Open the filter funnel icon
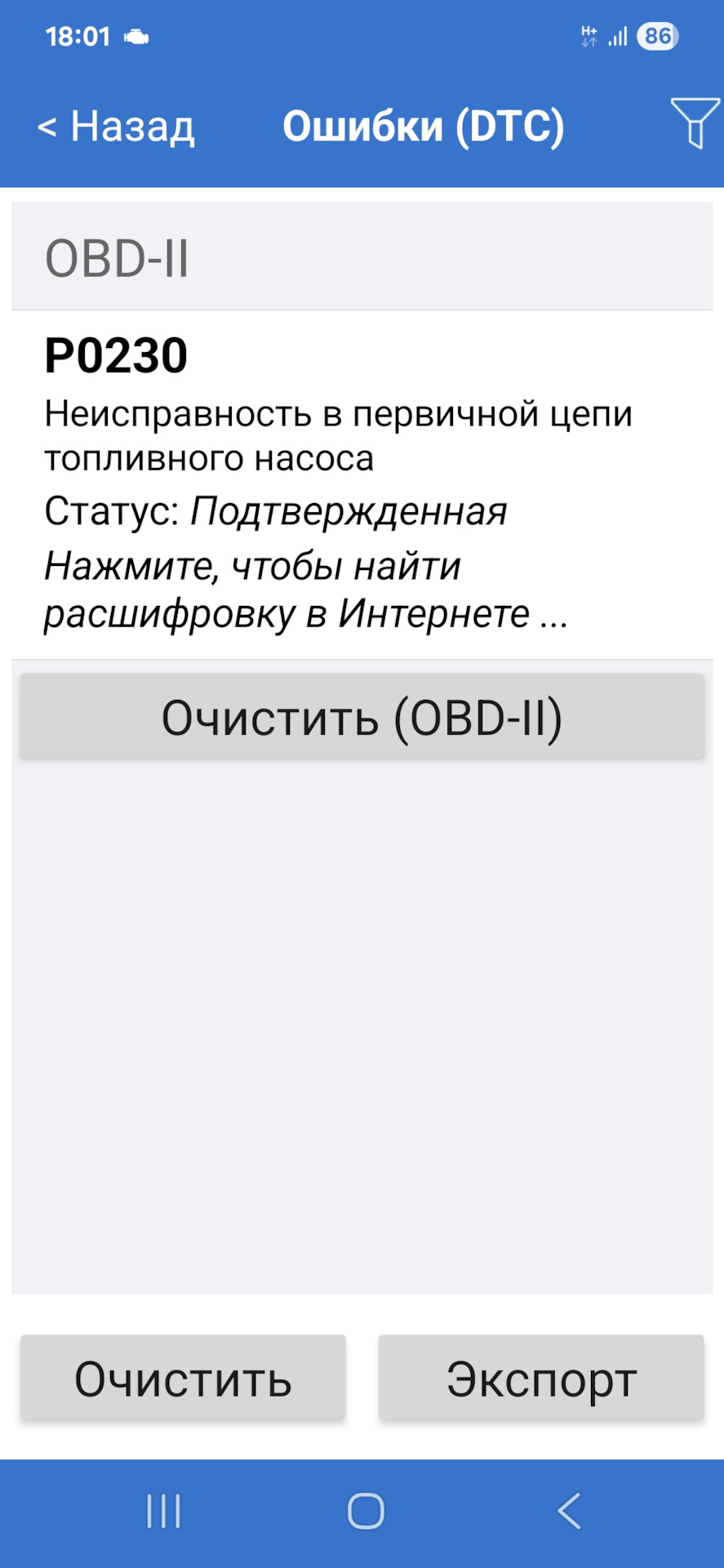This screenshot has width=724, height=1568. point(695,123)
